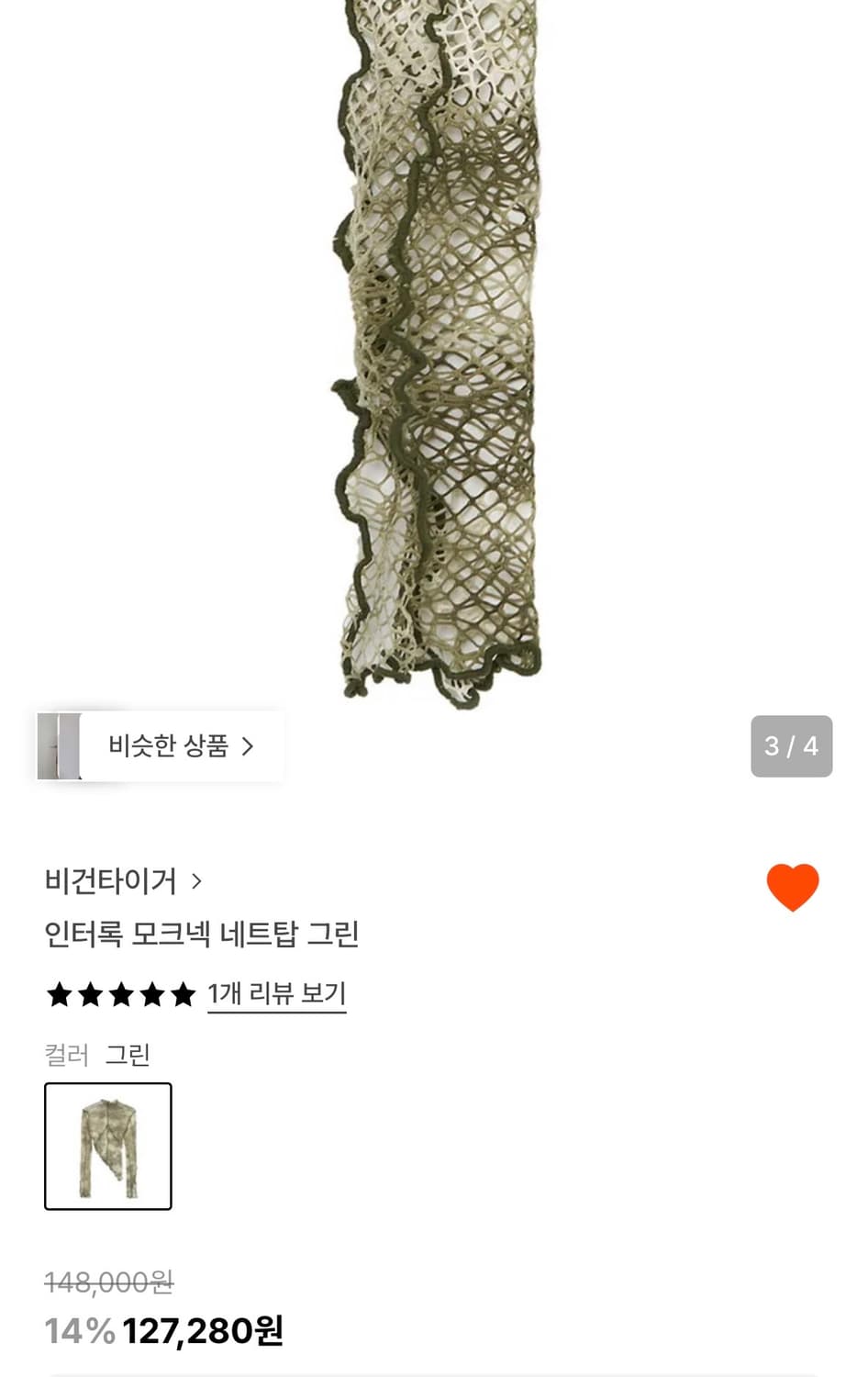Tap the red heart to unlike this product
Viewport: 868px width, 1377px height.
coord(790,884)
